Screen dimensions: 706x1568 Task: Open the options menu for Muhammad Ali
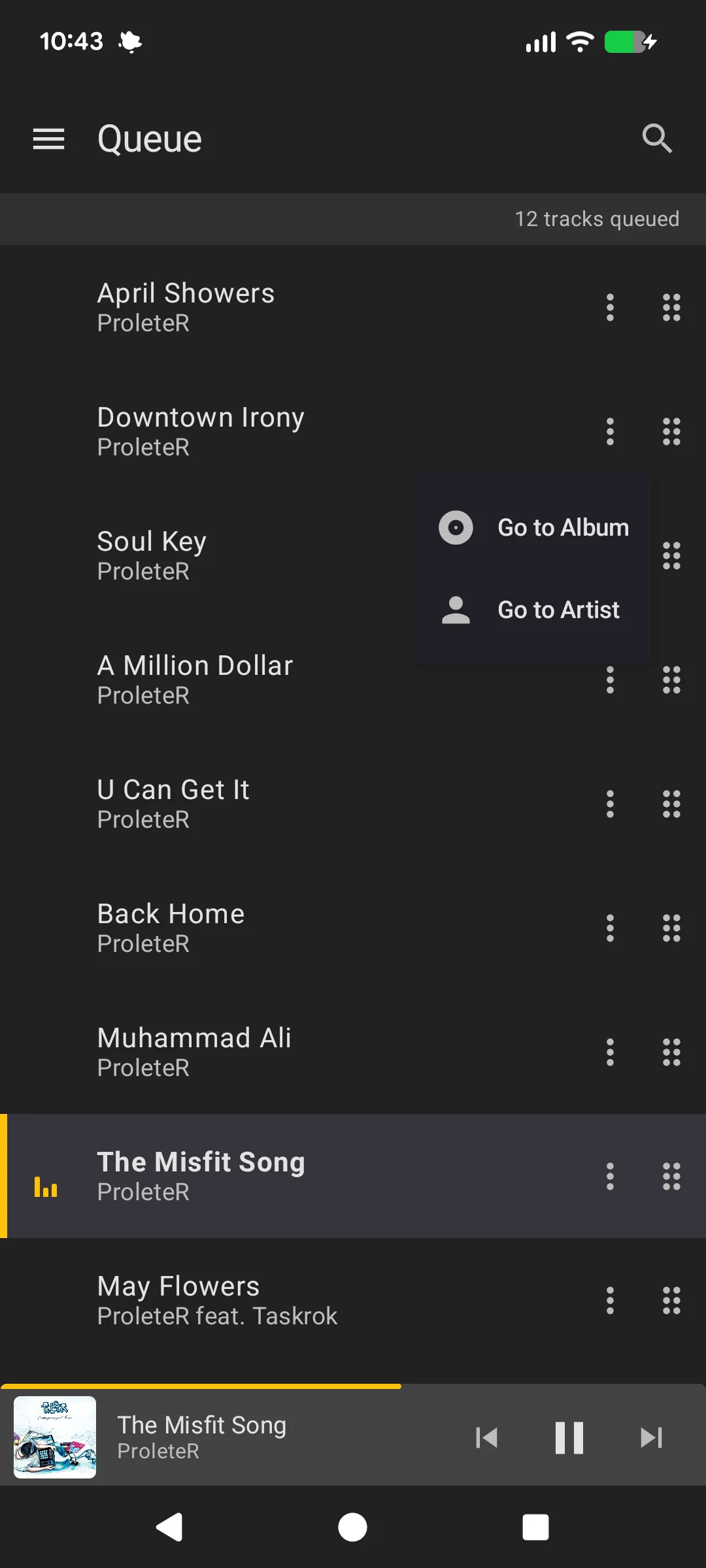pyautogui.click(x=609, y=1053)
